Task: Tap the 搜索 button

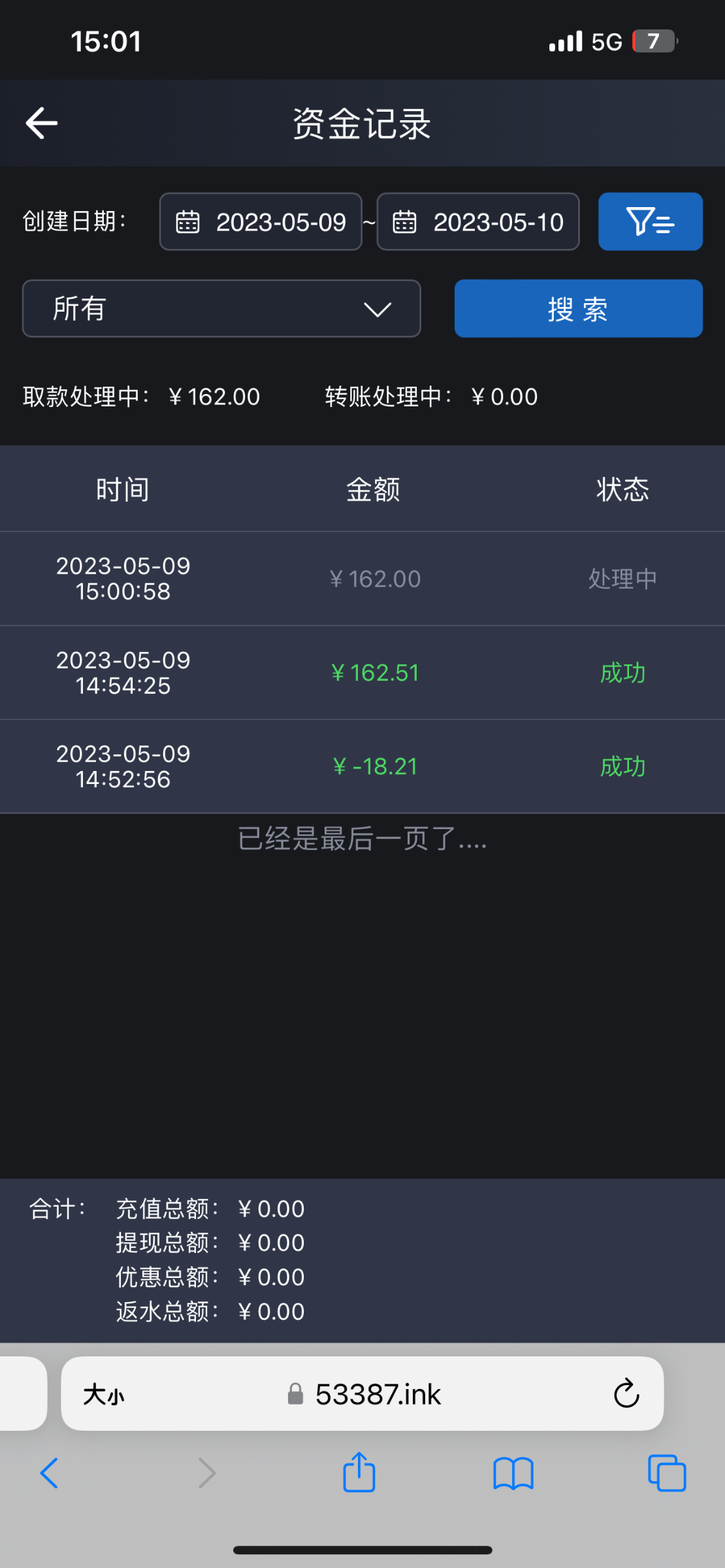Action: click(578, 309)
